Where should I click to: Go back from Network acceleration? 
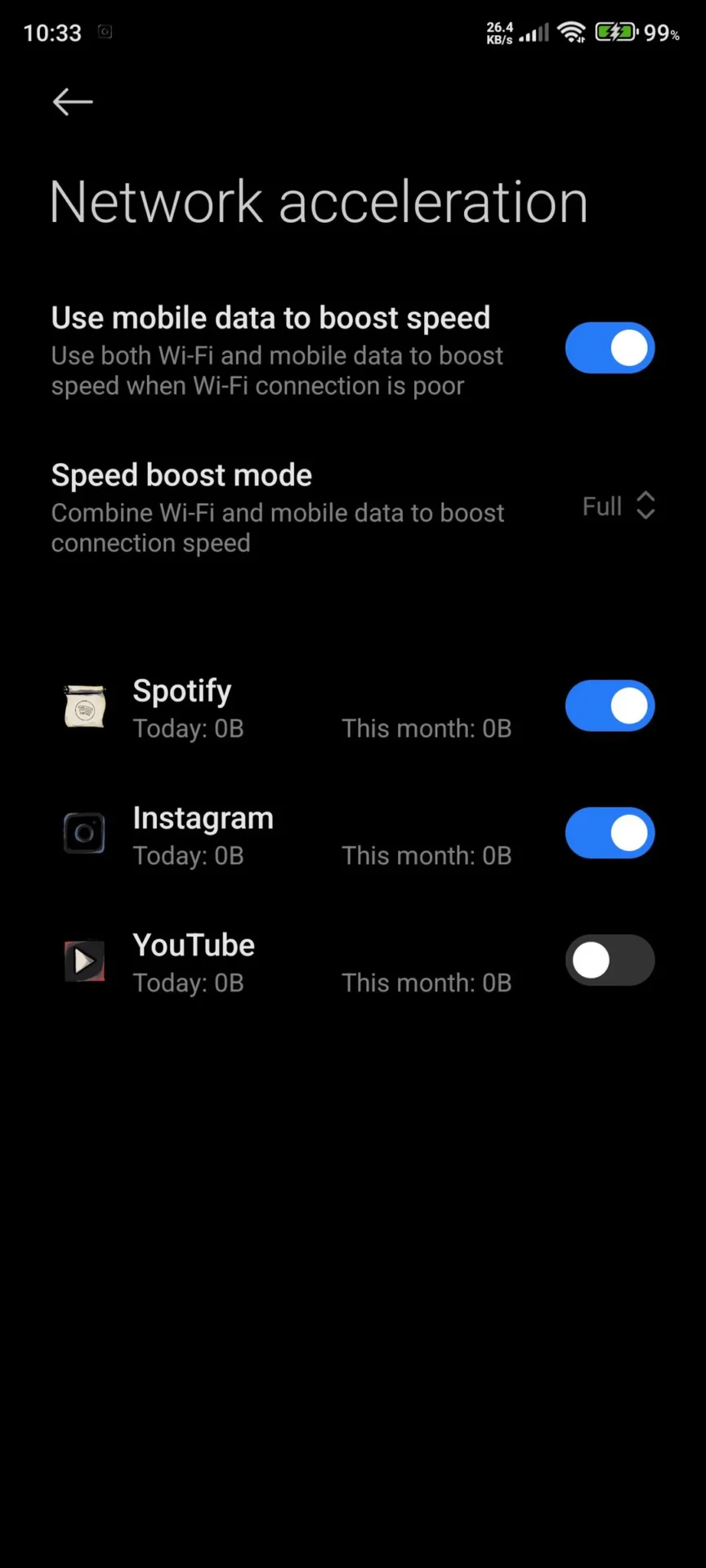click(x=73, y=102)
